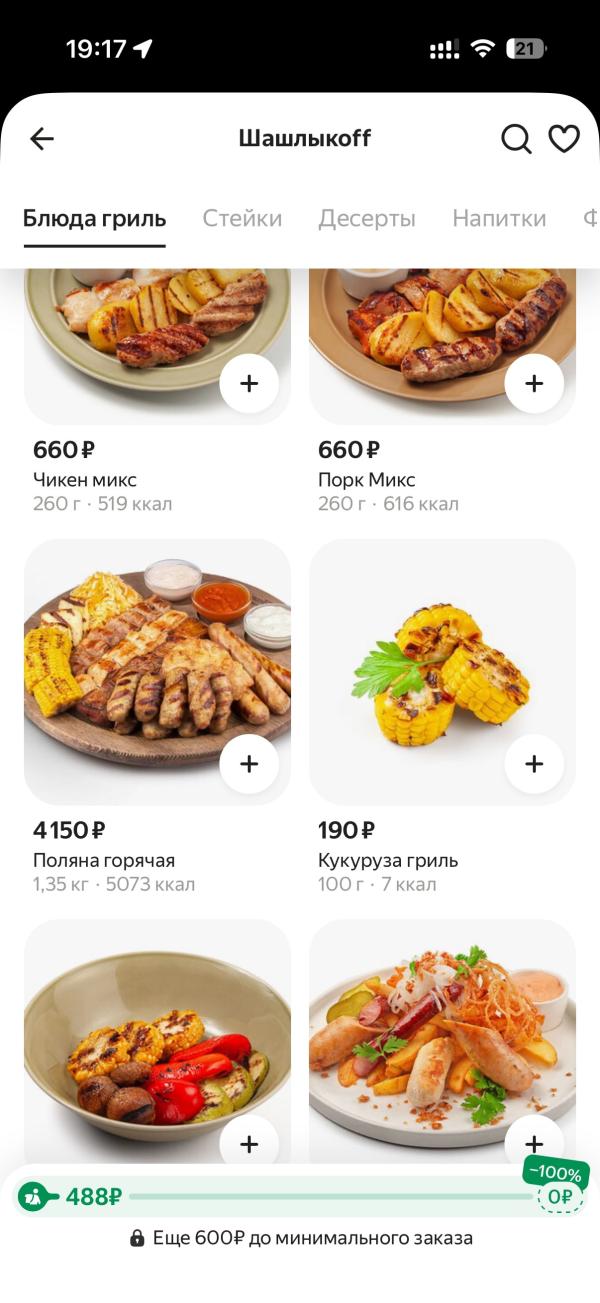
Task: Select the Блюда гриль tab
Action: pos(94,218)
